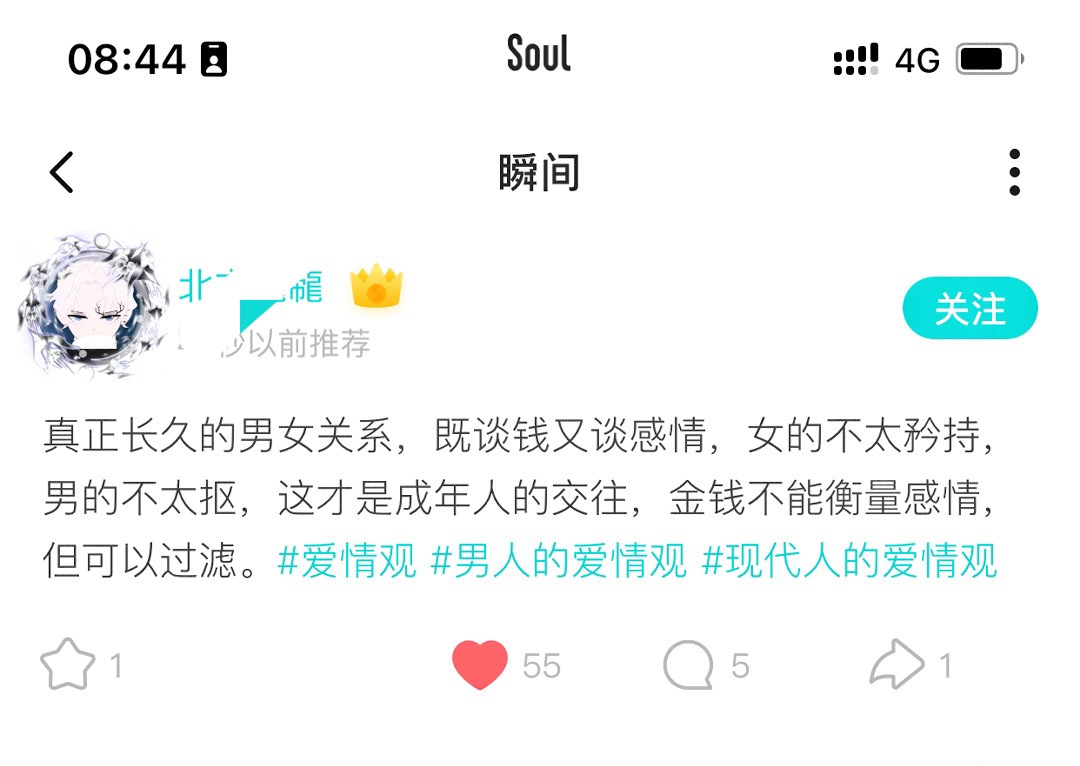This screenshot has width=1080, height=766.
Task: Tap the 关注 follow button
Action: [969, 309]
